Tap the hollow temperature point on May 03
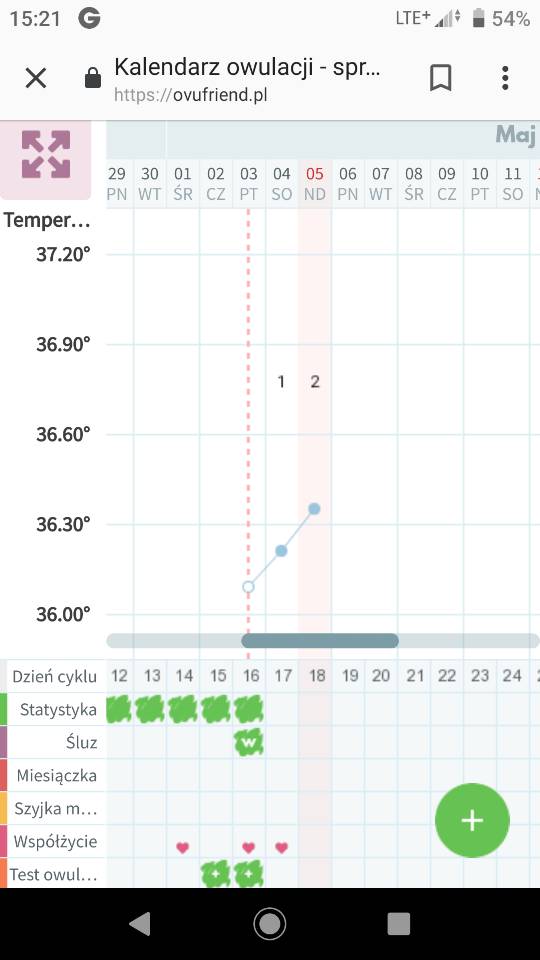 [x=248, y=587]
